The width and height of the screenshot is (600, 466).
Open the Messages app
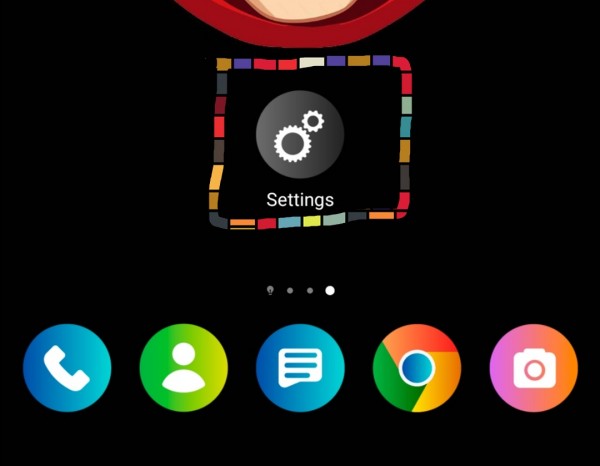coord(300,368)
